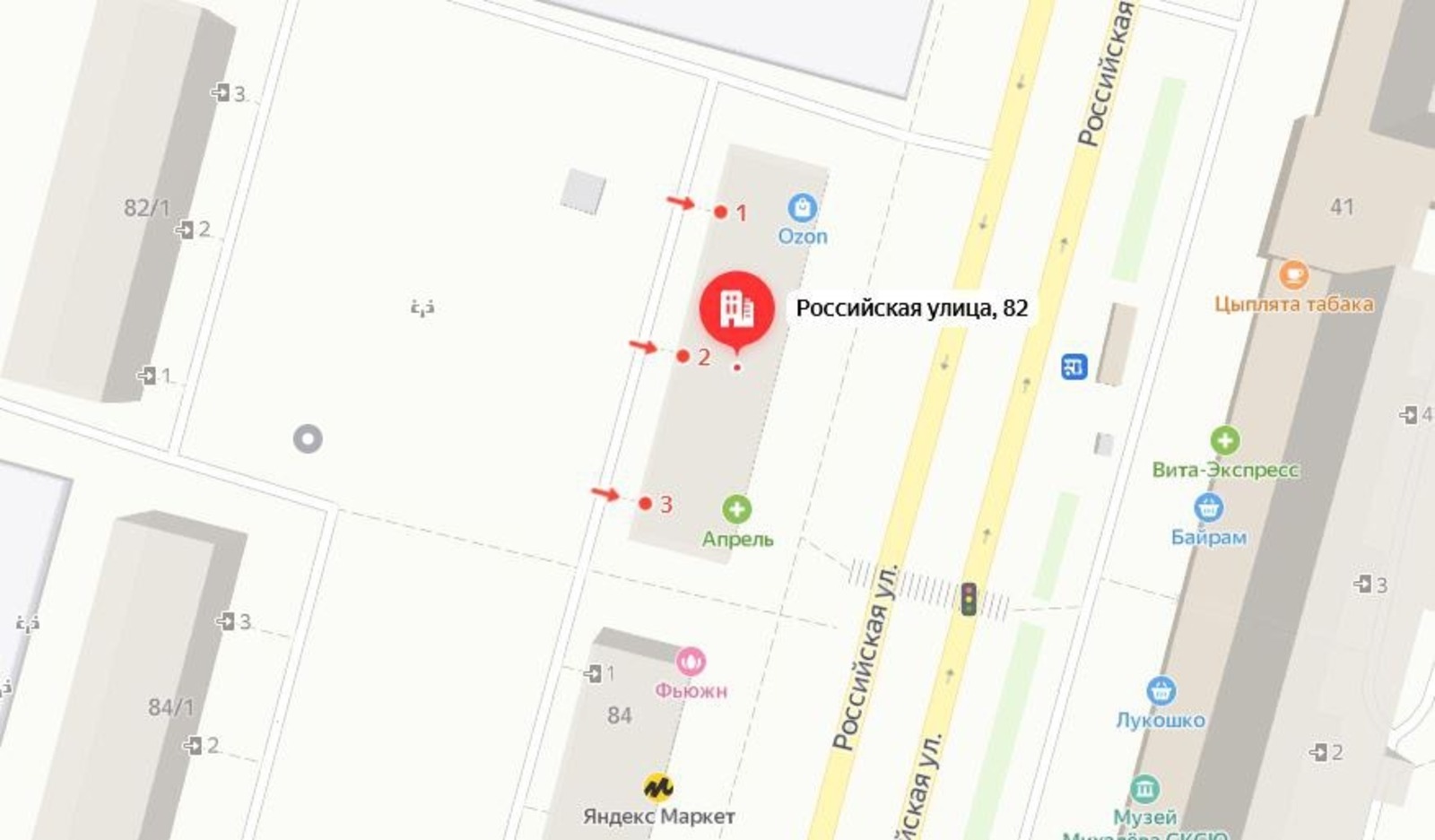Screen dimensions: 1435x840
Task: Open the Байрам store marker
Action: click(x=1208, y=508)
